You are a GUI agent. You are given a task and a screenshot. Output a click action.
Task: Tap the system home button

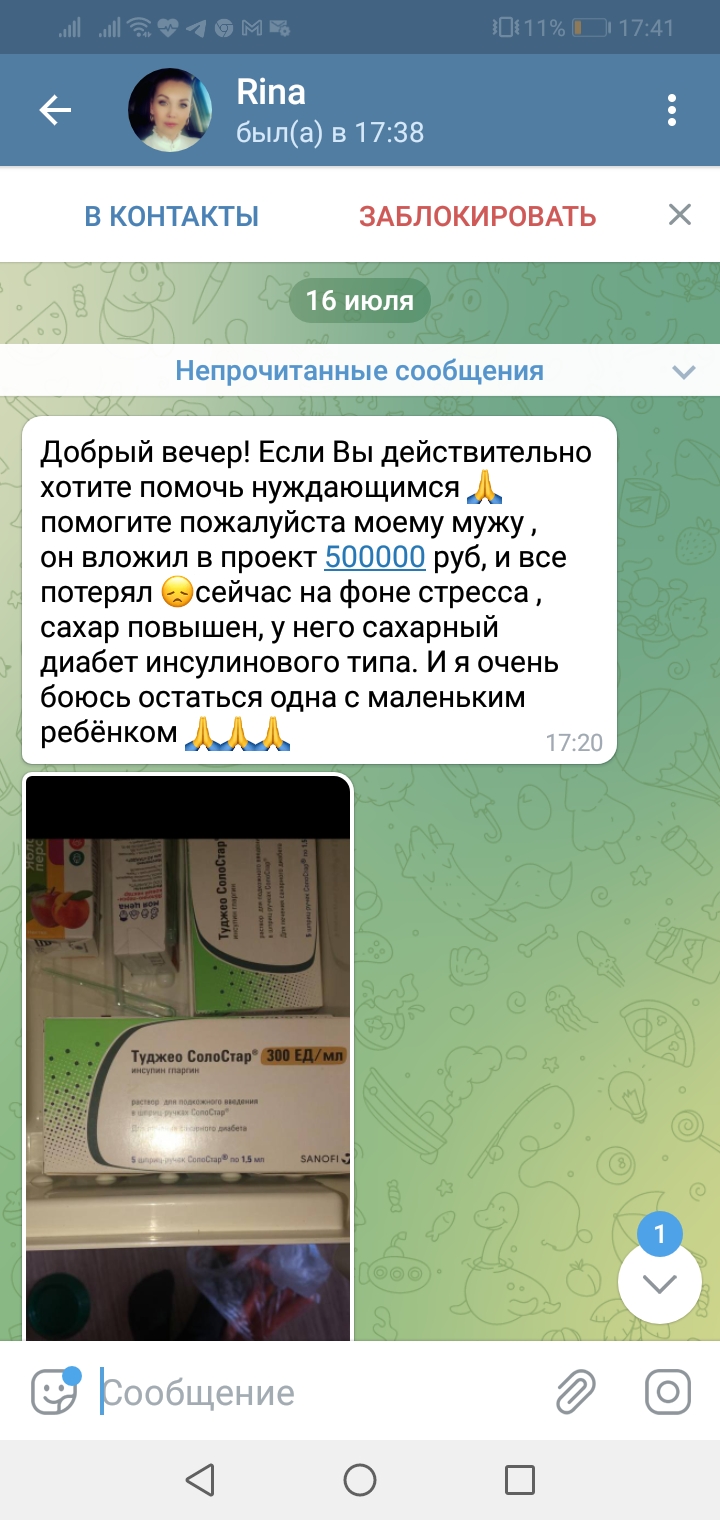(x=360, y=1479)
